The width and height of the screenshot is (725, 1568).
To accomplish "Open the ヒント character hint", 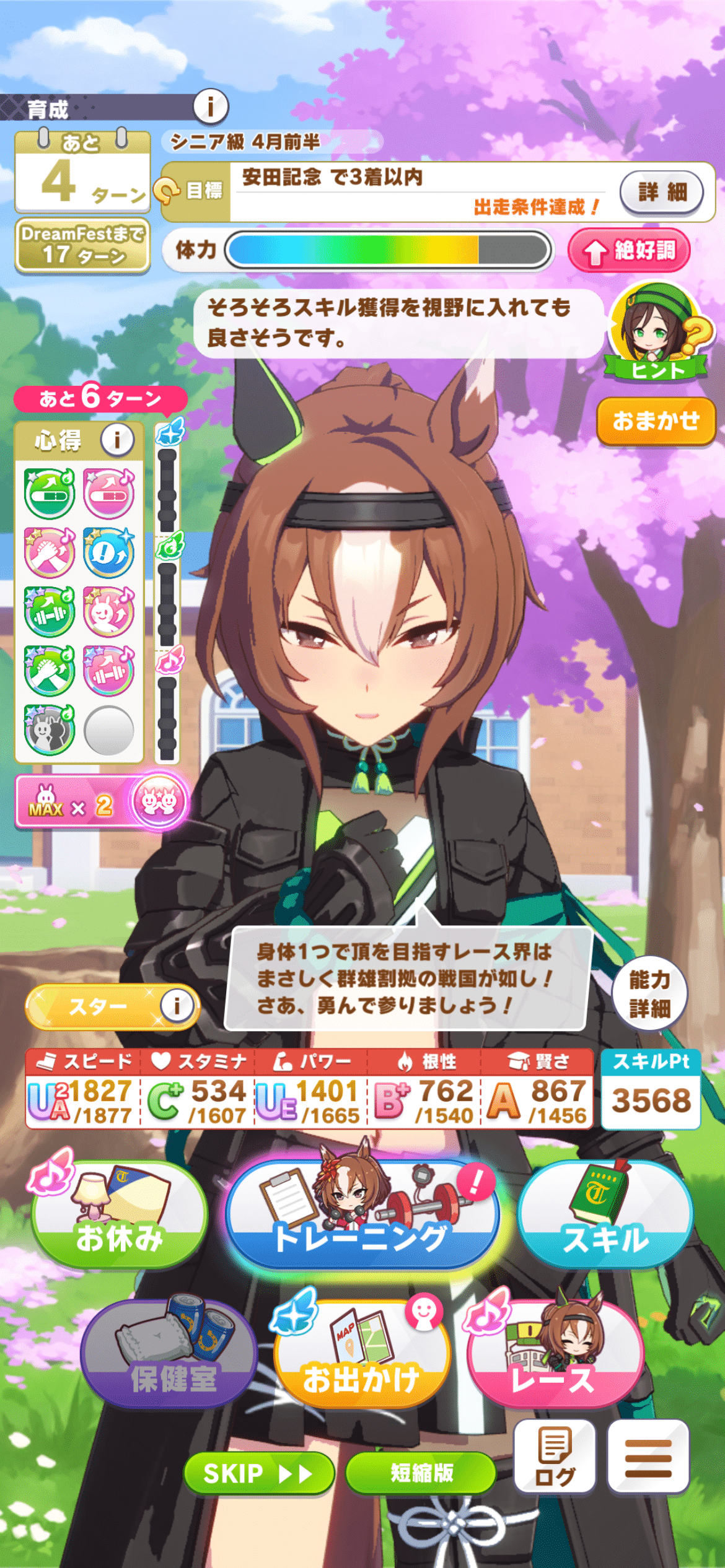I will coord(659,333).
